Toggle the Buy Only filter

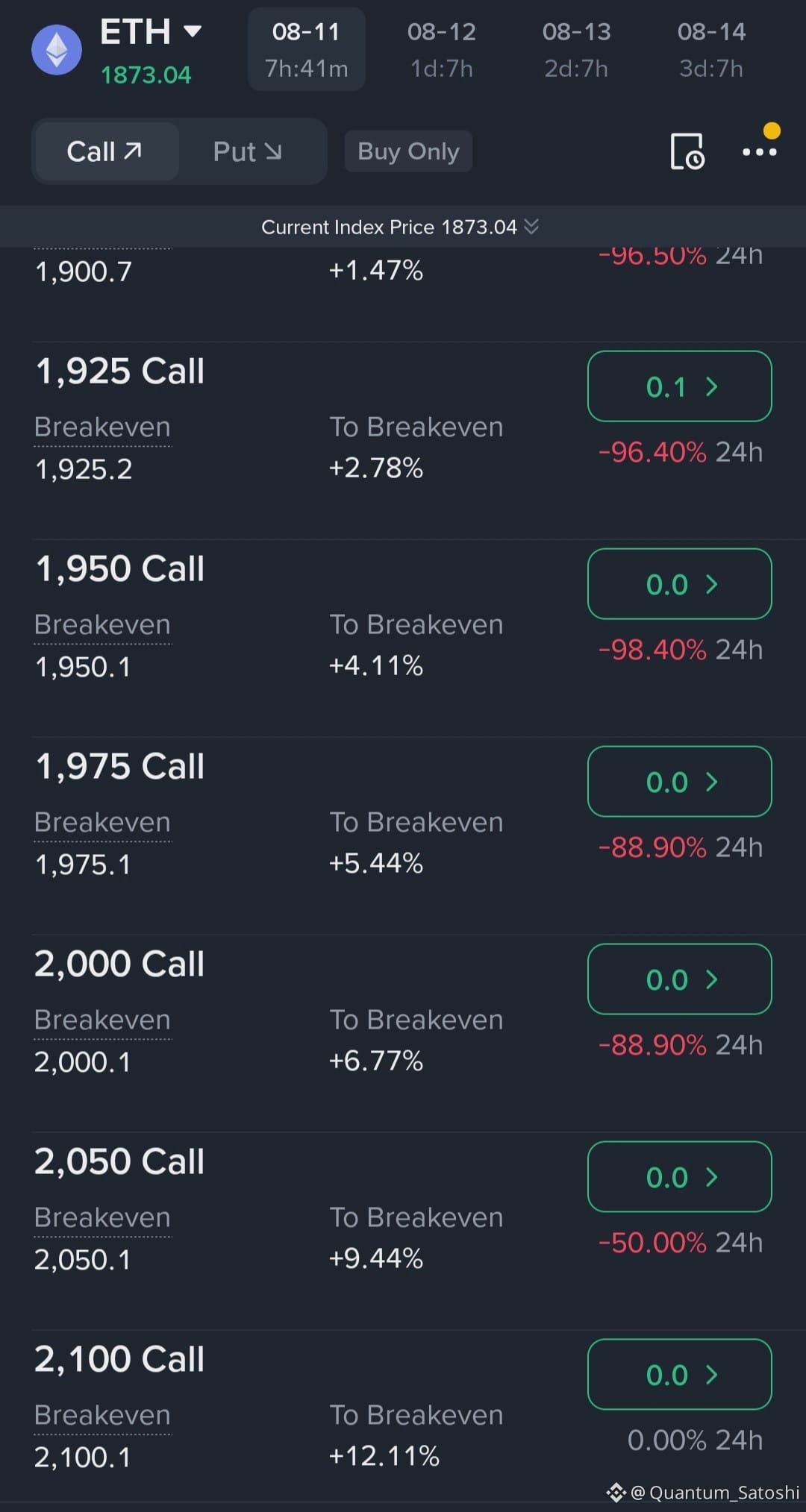click(408, 151)
